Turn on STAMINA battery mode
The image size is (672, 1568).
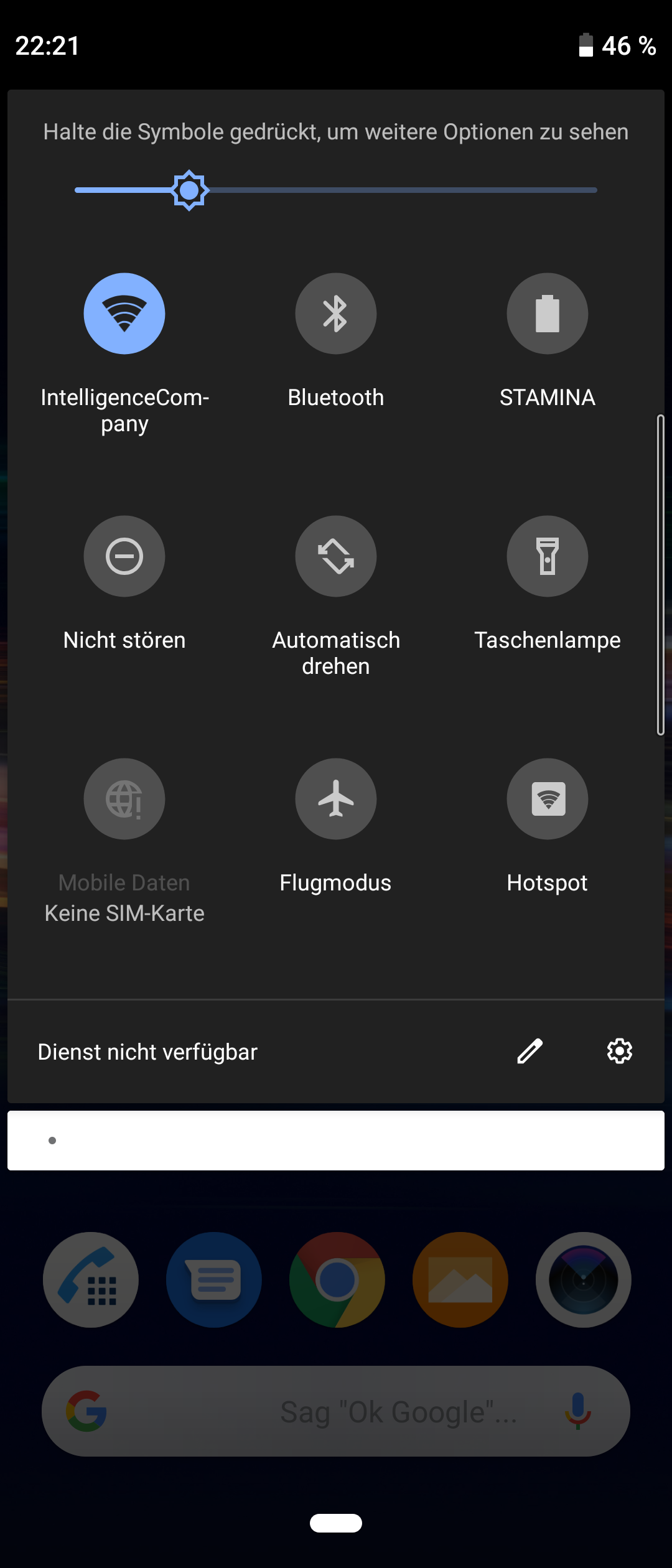[x=548, y=314]
